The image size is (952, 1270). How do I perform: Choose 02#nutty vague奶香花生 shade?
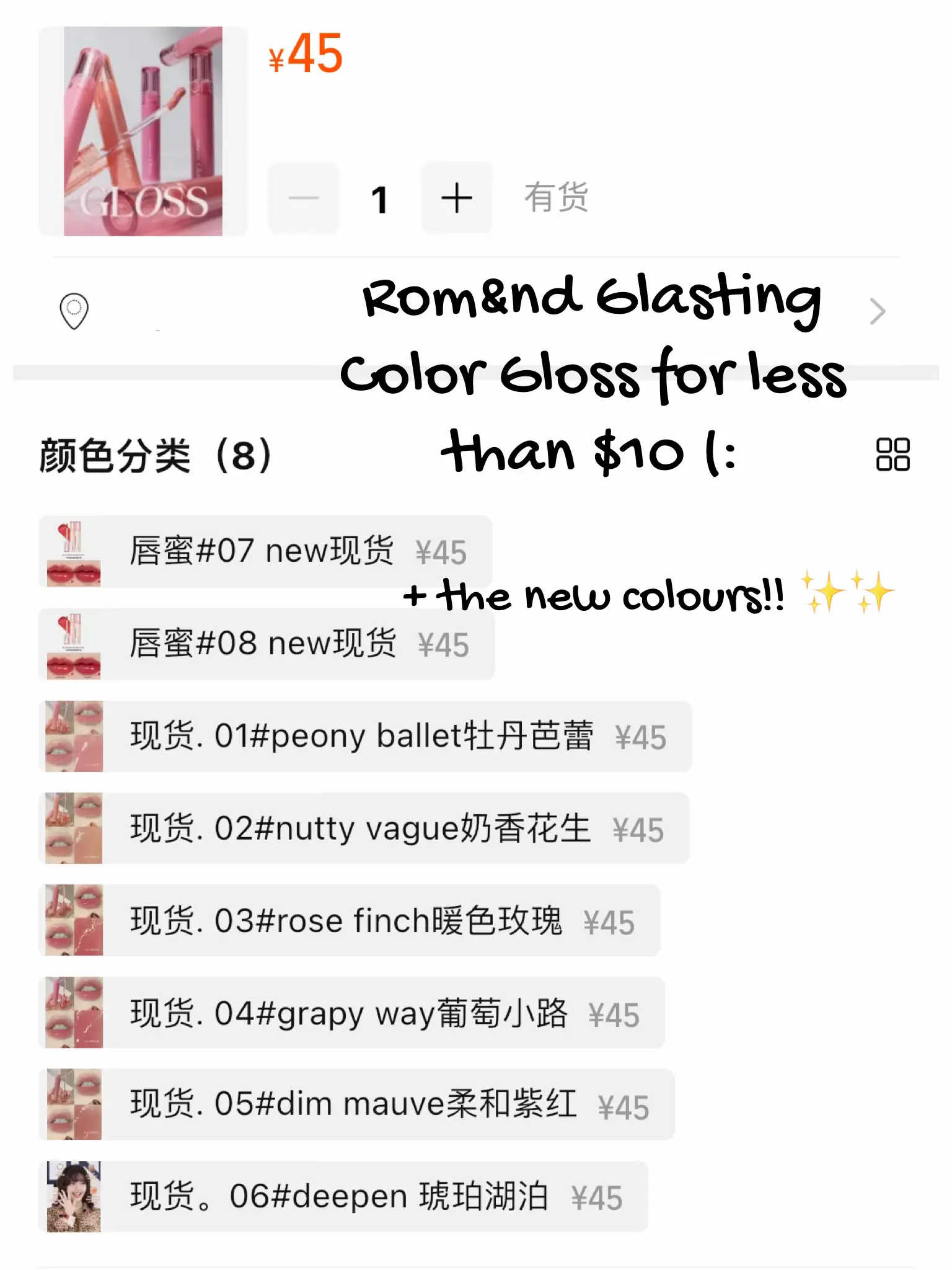pyautogui.click(x=363, y=828)
